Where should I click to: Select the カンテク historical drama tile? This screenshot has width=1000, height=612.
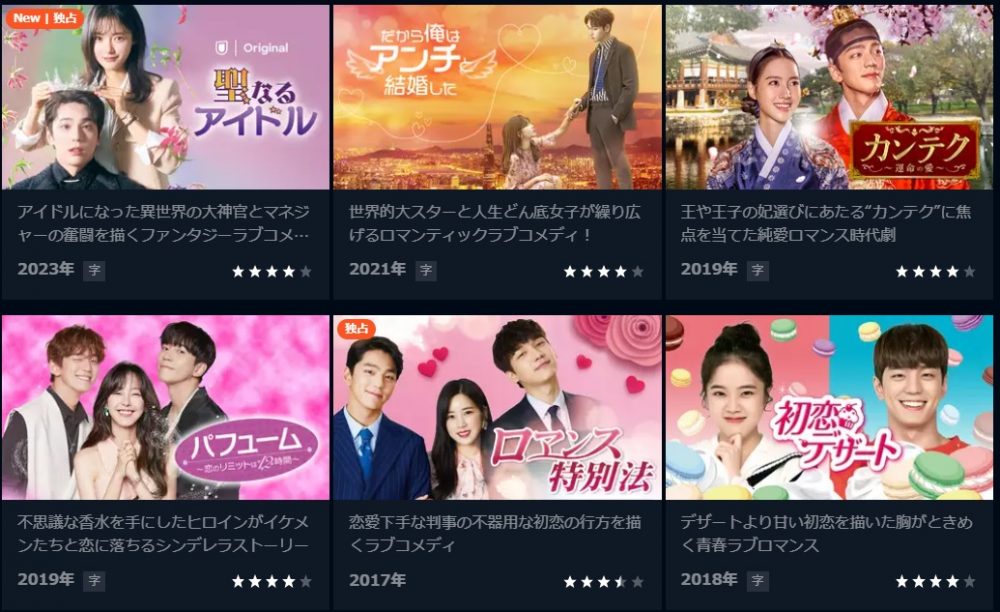tap(829, 98)
